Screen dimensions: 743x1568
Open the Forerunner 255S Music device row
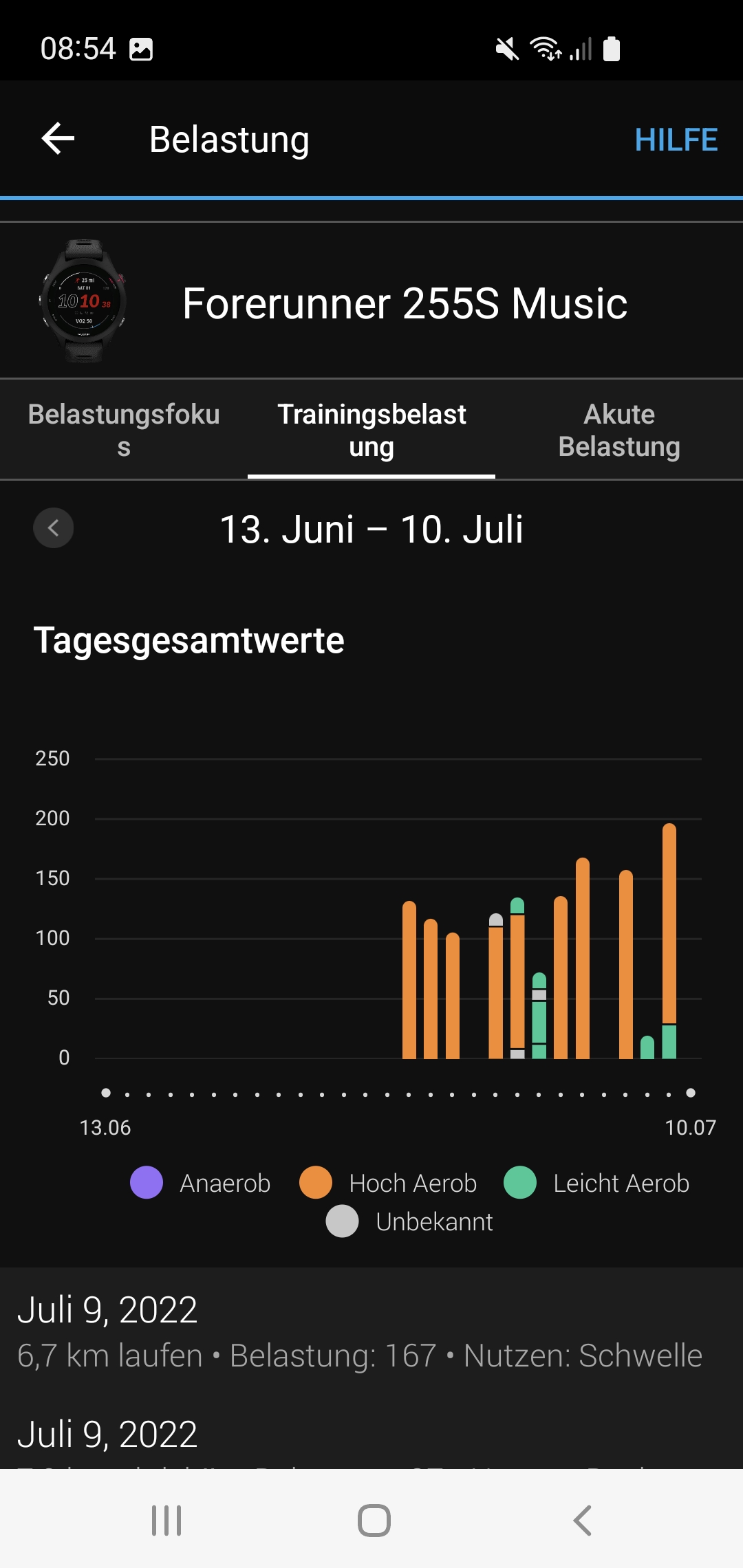click(371, 303)
